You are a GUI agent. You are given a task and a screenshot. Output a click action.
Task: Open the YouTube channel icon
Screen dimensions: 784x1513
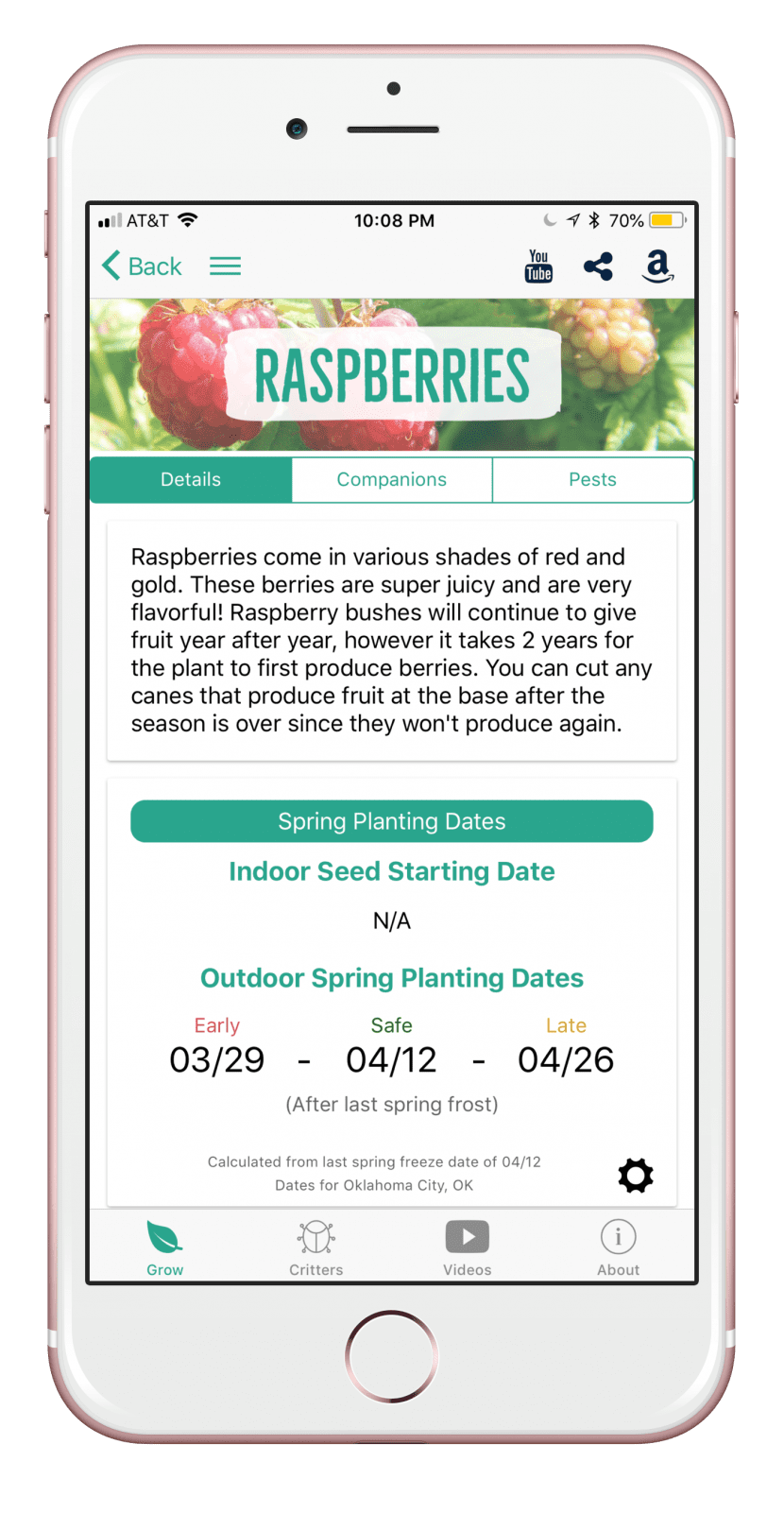(x=538, y=266)
